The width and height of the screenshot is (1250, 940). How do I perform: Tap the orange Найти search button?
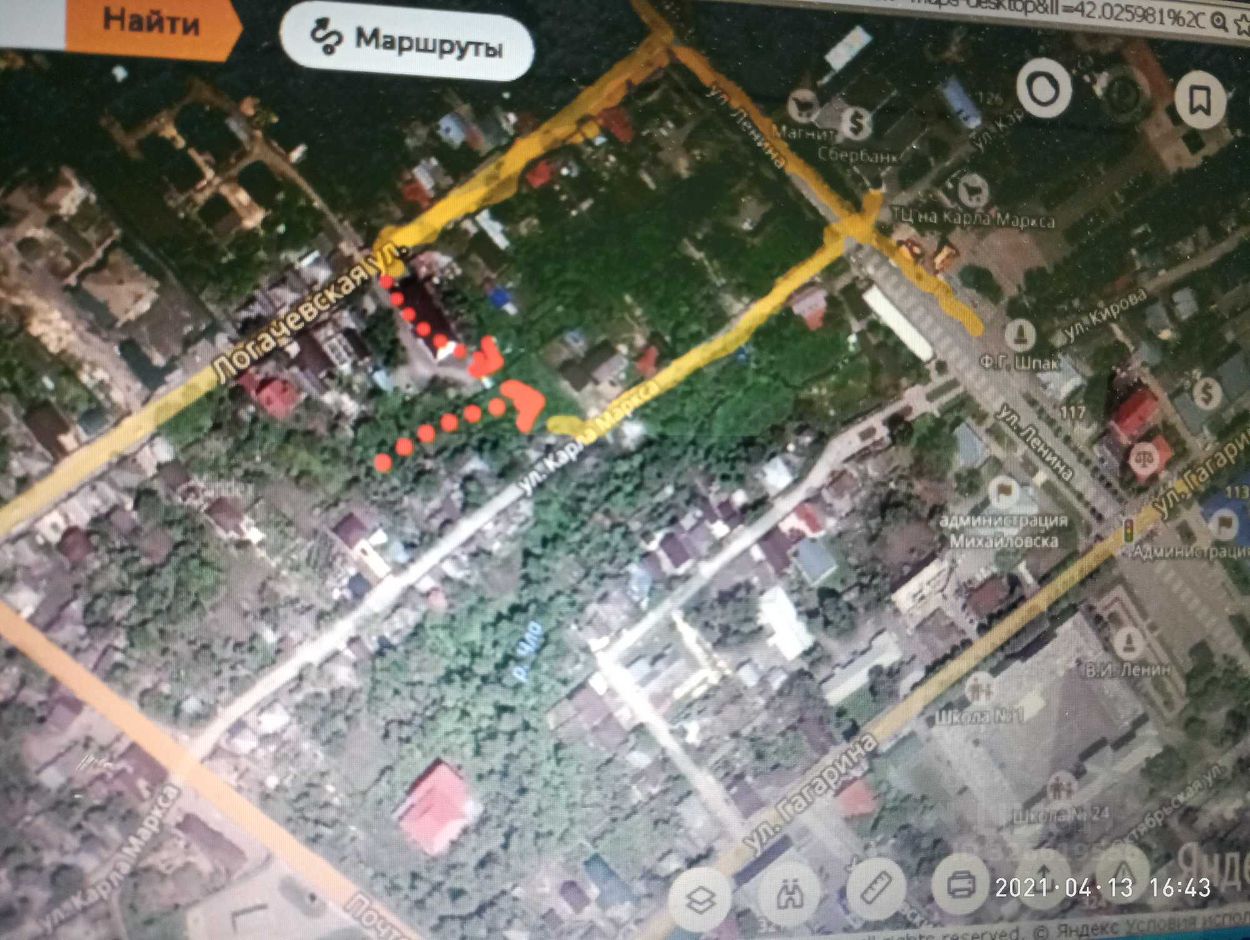[150, 22]
